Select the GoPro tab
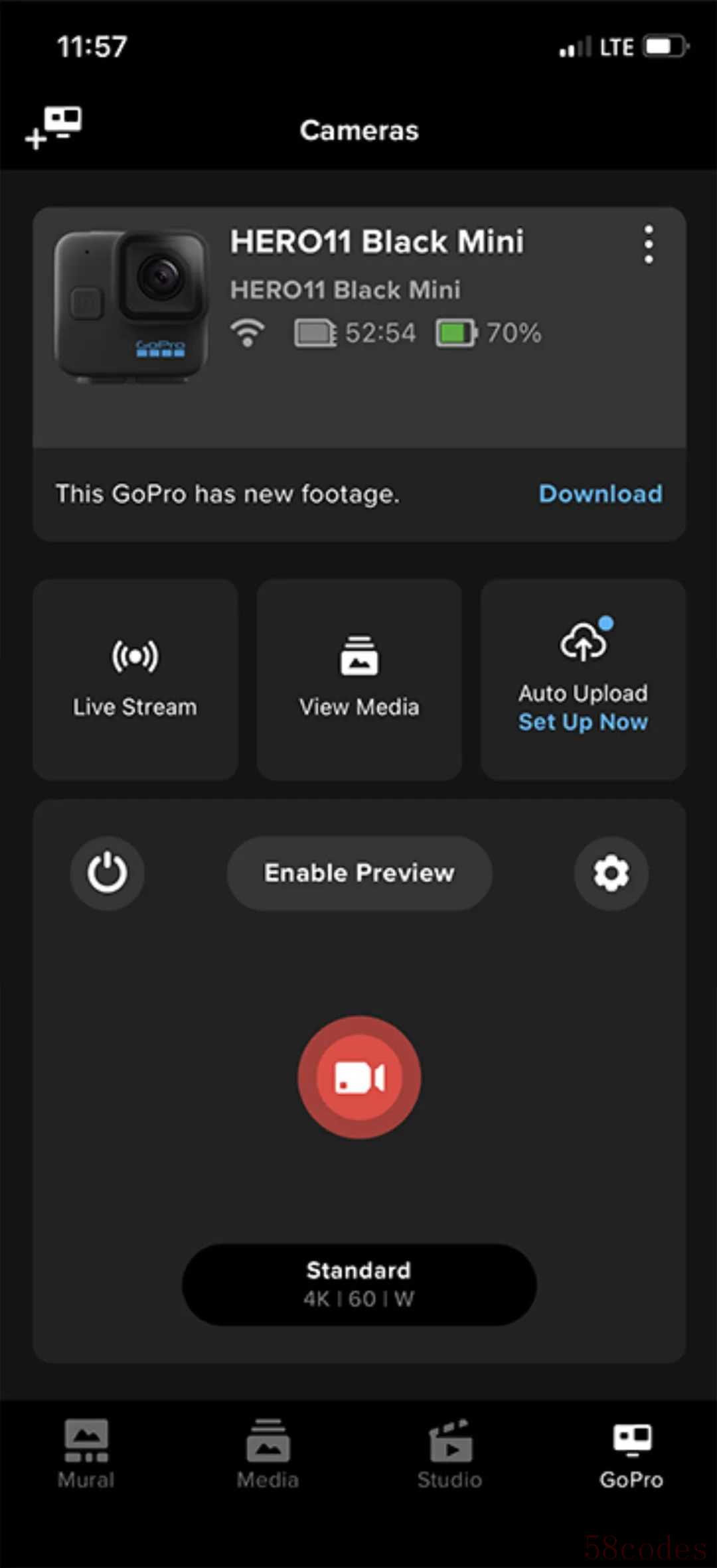 coord(631,1453)
